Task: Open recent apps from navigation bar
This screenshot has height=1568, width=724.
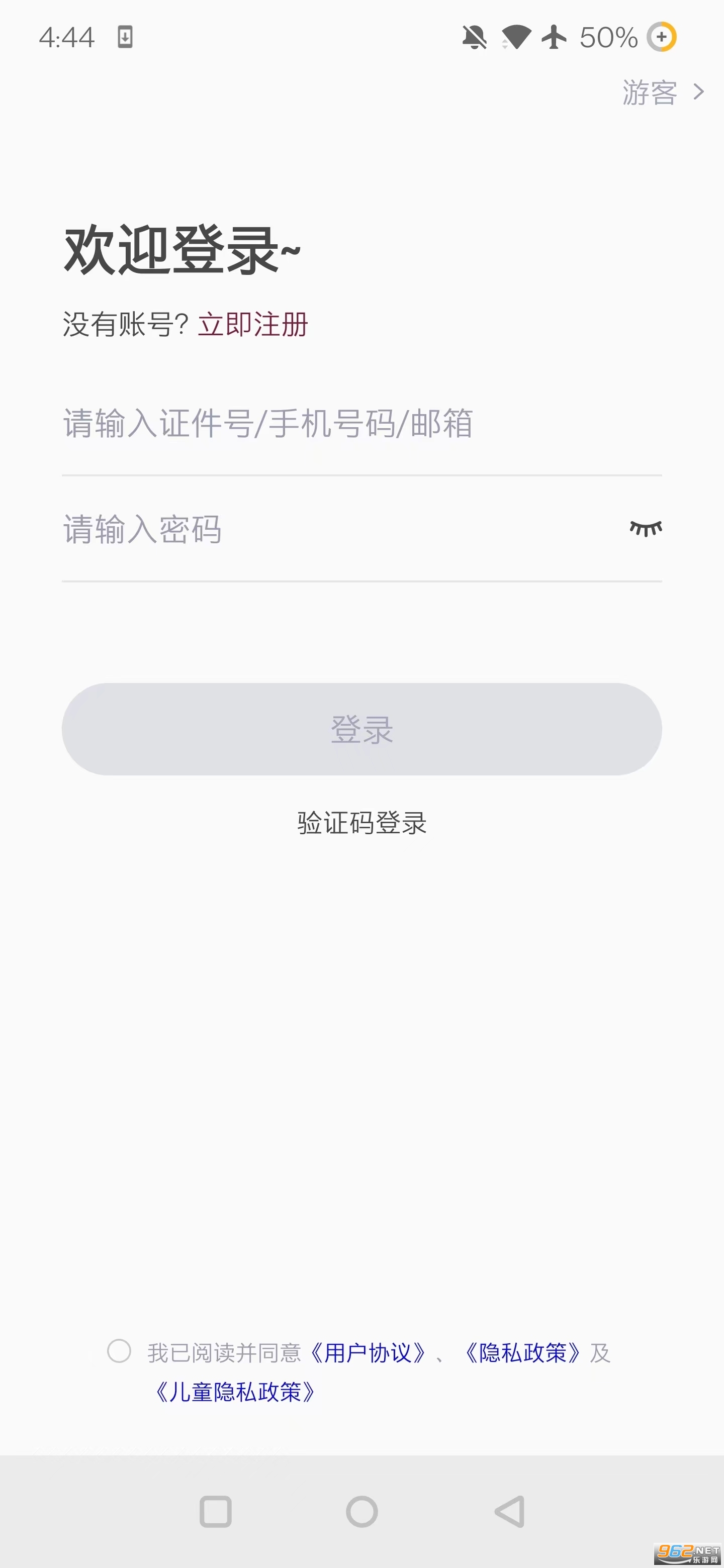Action: click(x=216, y=1511)
